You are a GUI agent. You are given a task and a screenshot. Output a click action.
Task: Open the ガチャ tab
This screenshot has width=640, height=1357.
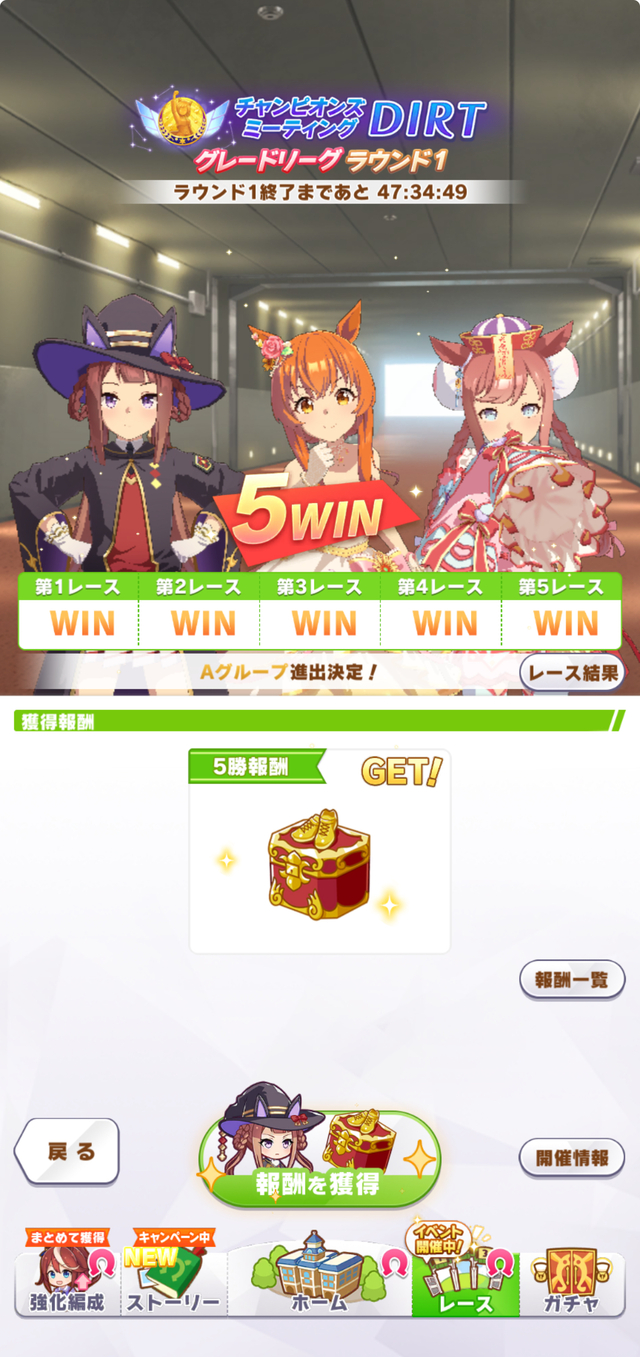[x=572, y=1284]
